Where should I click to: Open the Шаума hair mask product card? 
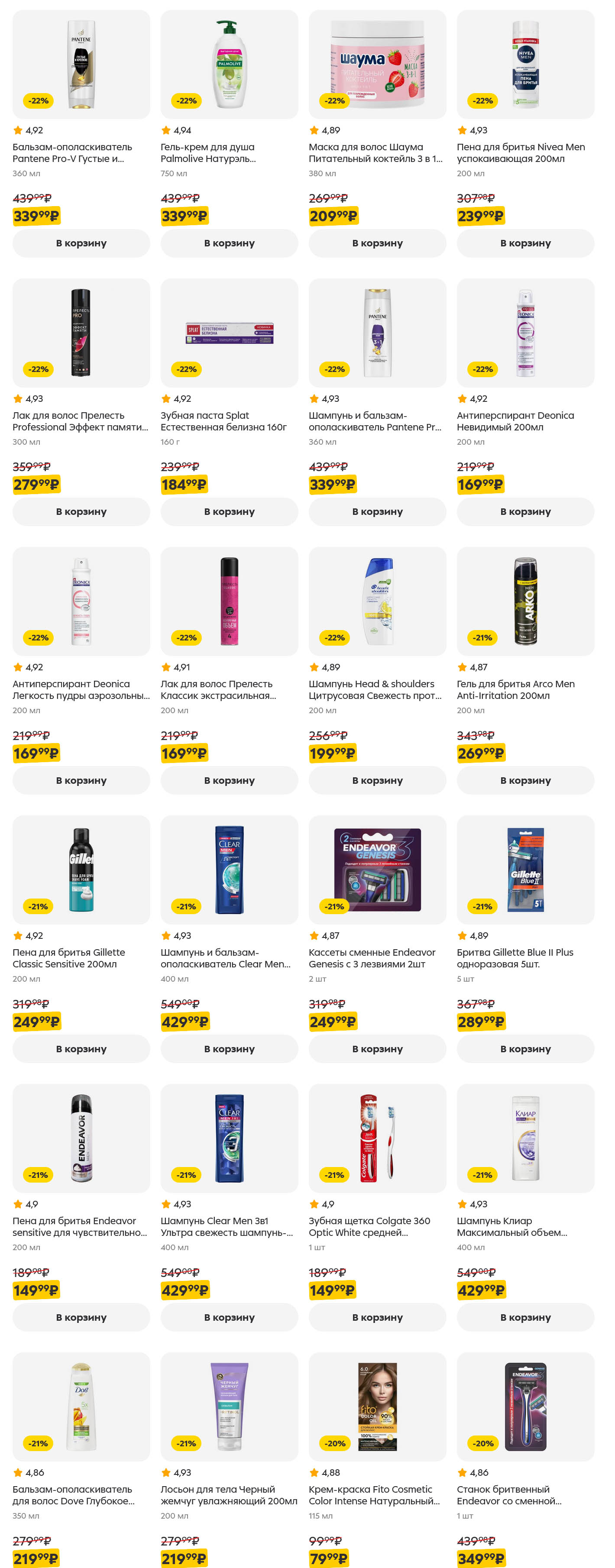(377, 65)
